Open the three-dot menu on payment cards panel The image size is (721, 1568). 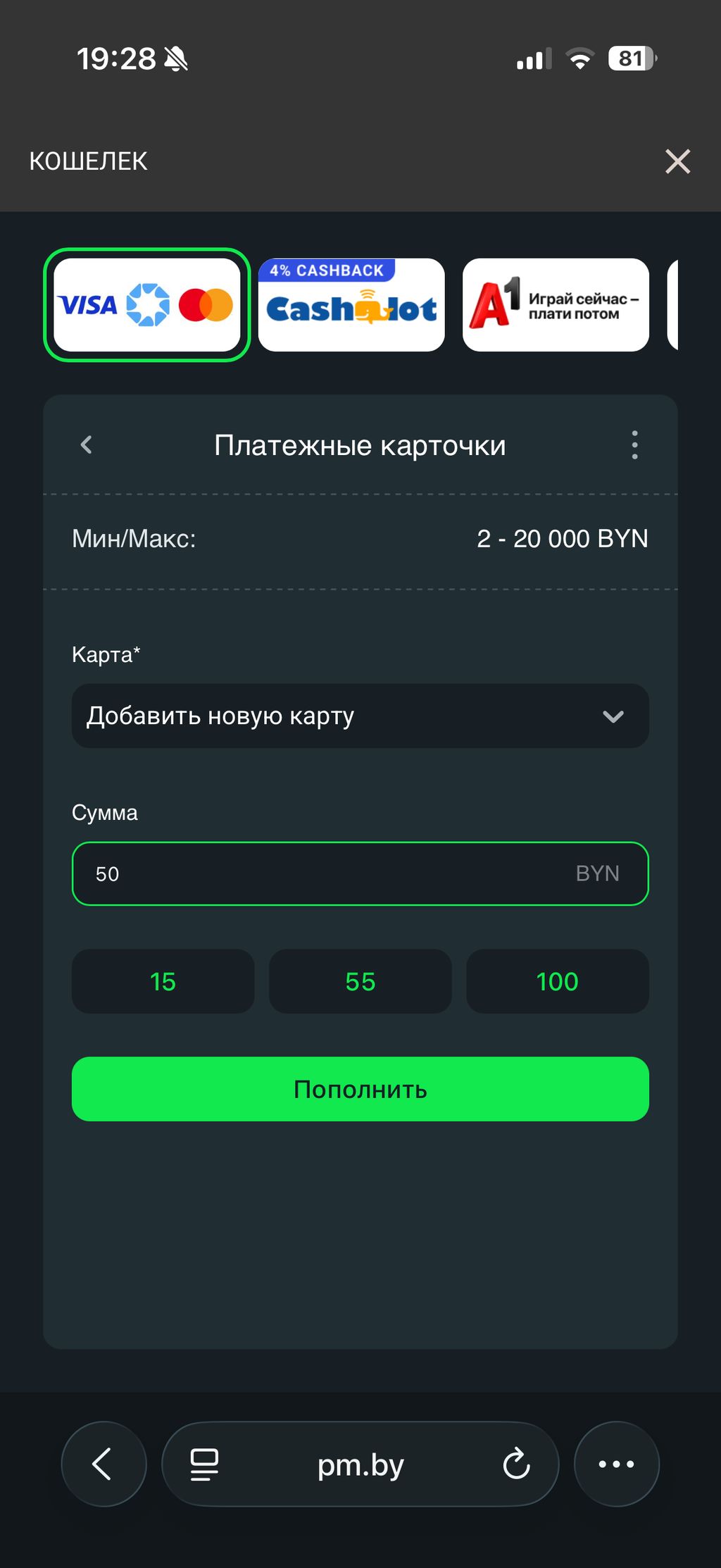pos(634,444)
